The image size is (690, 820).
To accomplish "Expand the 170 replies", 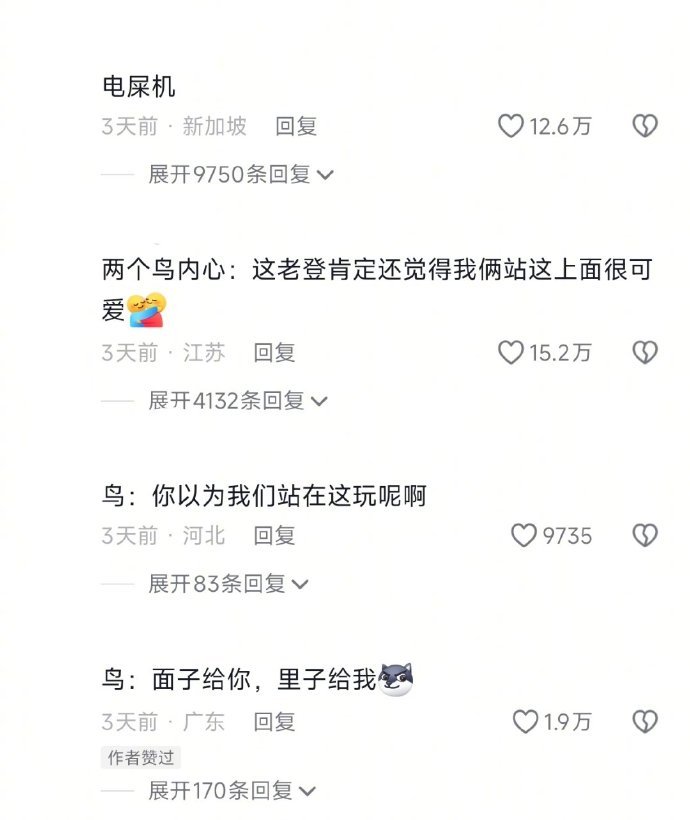I will click(232, 791).
